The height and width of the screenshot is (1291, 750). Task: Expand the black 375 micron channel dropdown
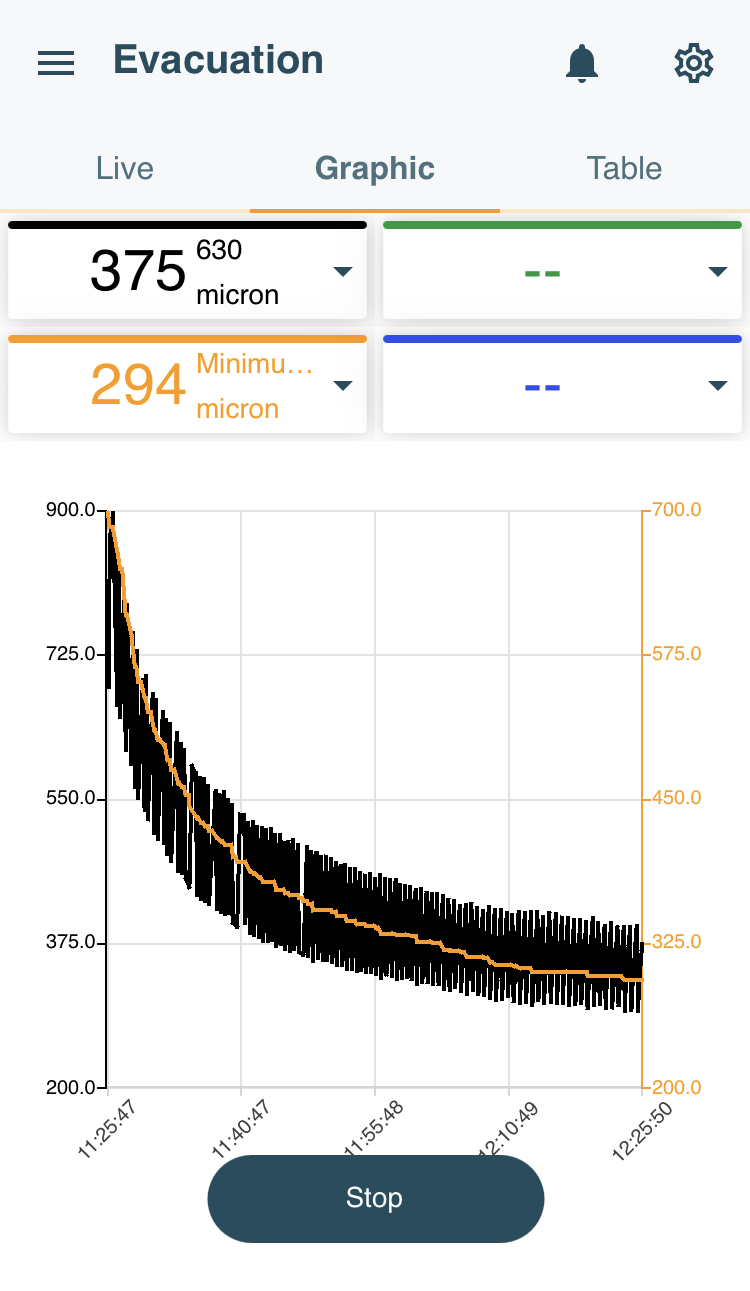click(342, 272)
